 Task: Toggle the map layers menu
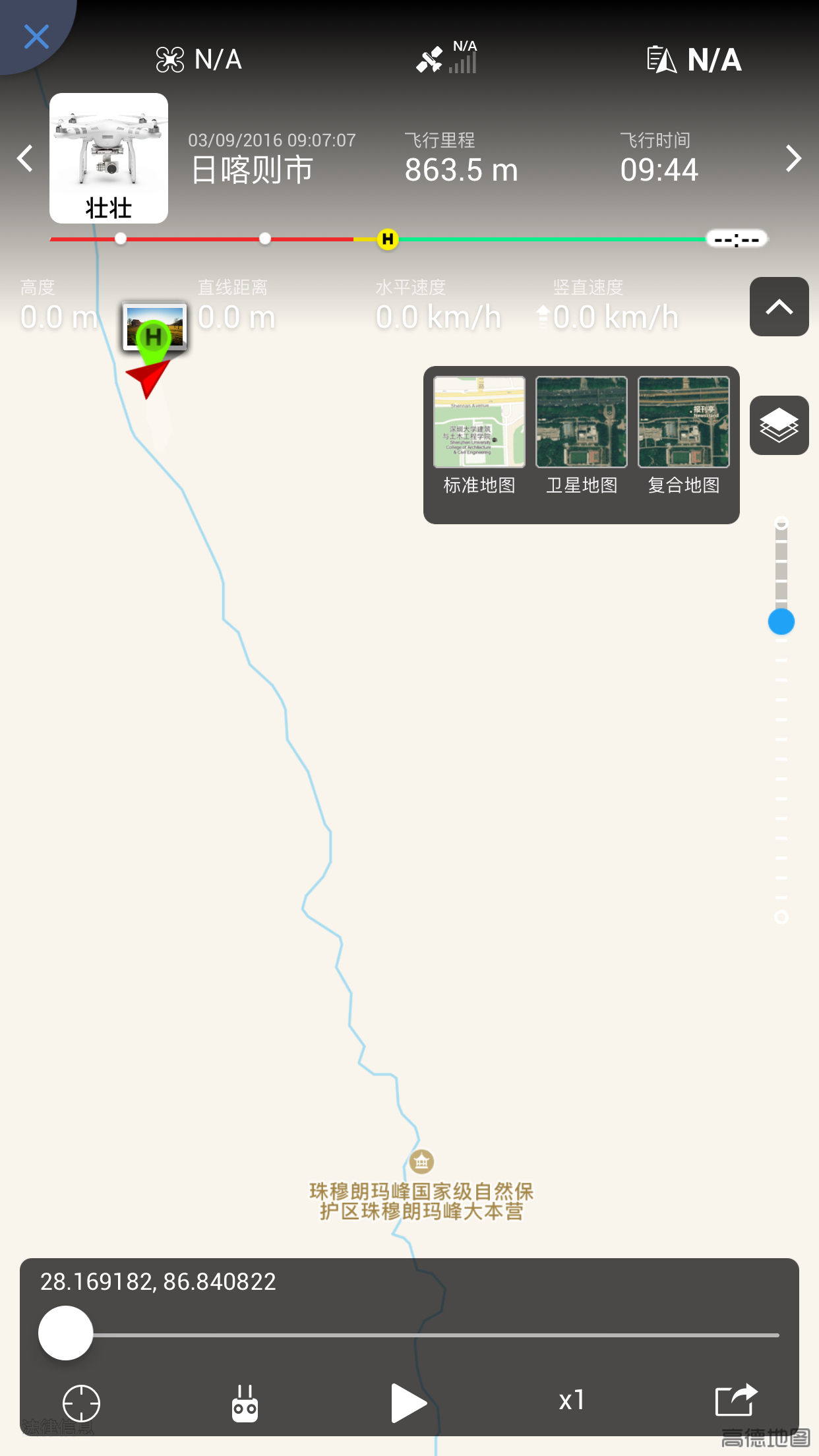(779, 425)
